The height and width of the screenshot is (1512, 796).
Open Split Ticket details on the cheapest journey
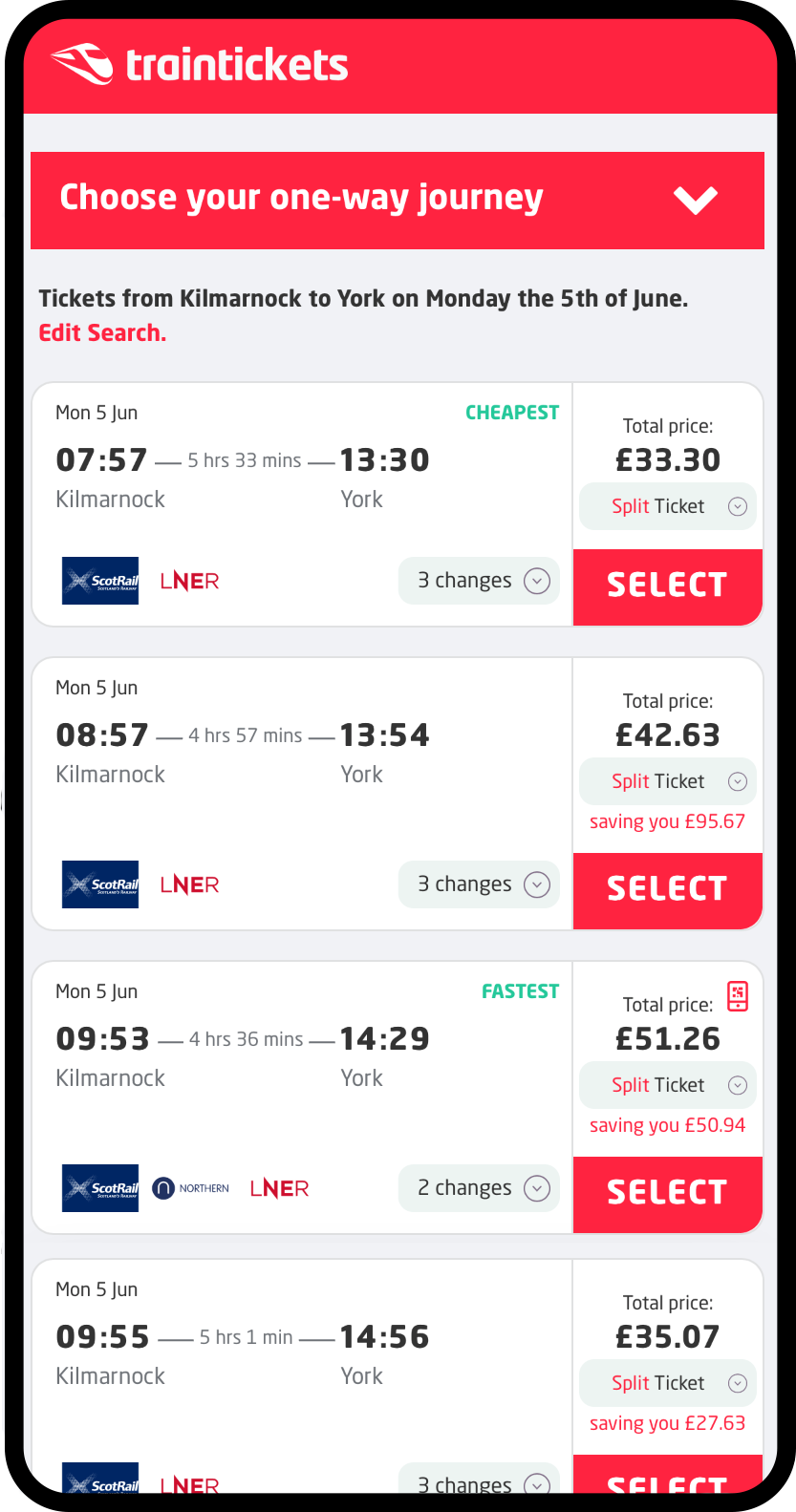click(667, 506)
